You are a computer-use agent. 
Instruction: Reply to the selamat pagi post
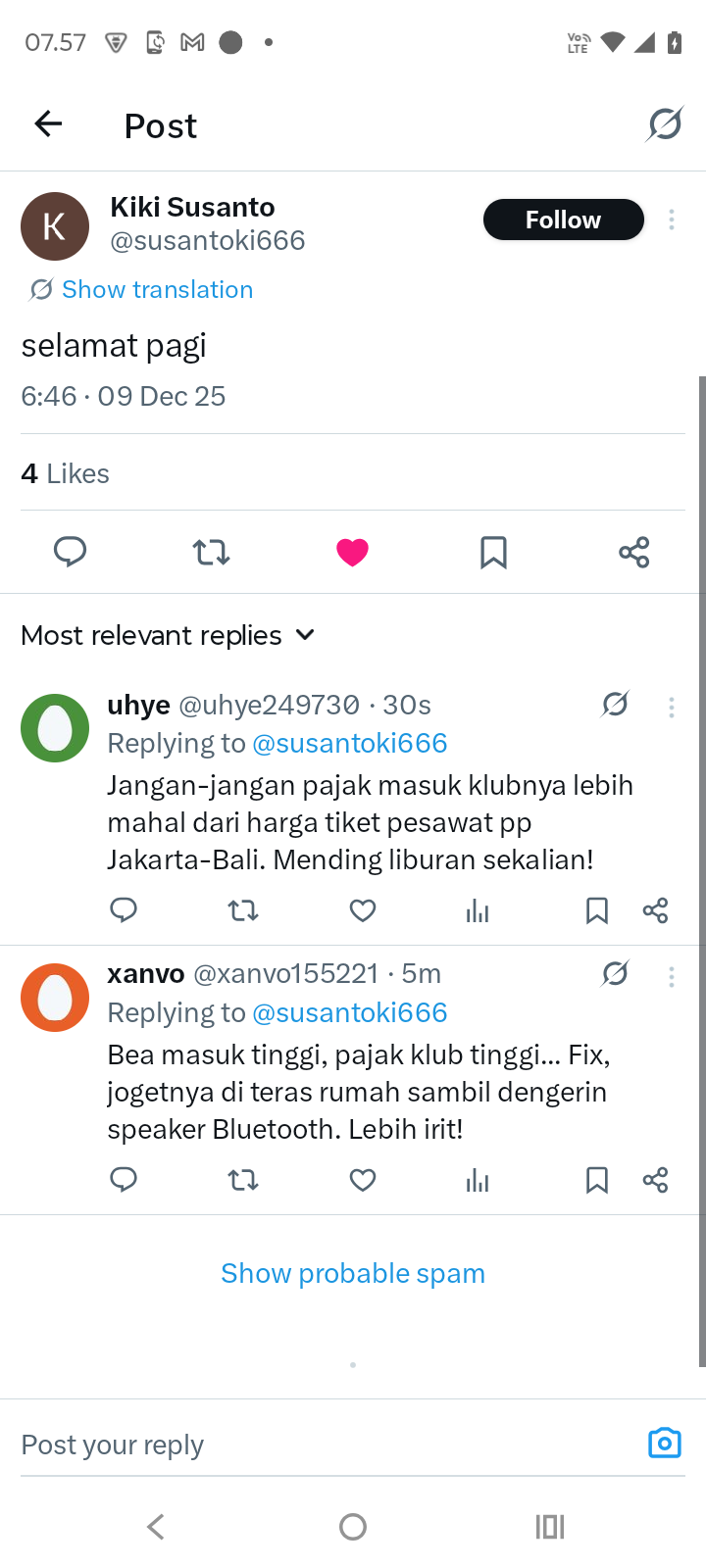(70, 552)
